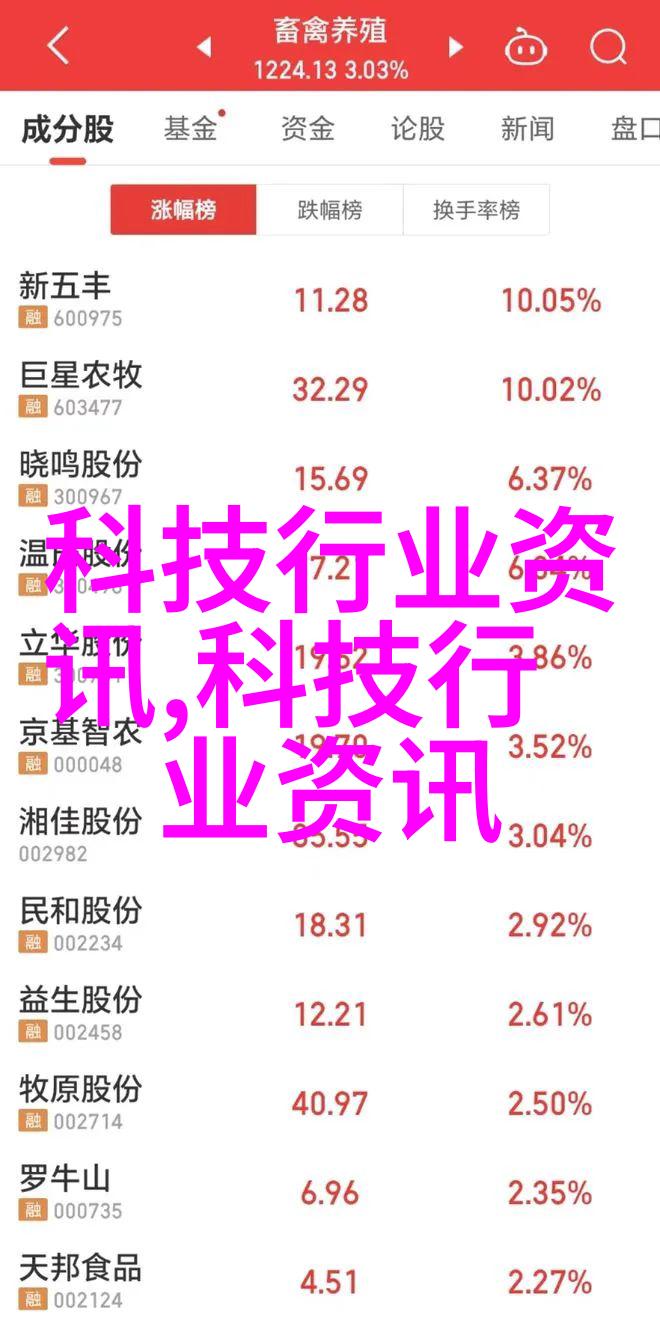Open stock 新五丰 600975
Viewport: 660px width, 1321px height.
pyautogui.click(x=330, y=300)
